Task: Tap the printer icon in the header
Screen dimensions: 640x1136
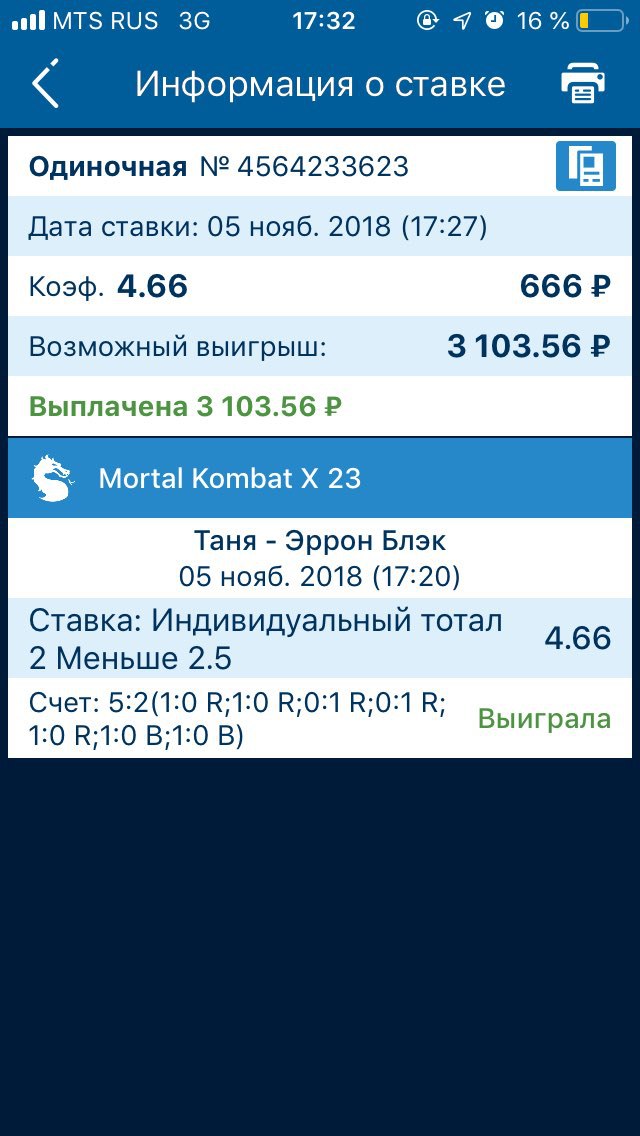Action: (x=582, y=83)
